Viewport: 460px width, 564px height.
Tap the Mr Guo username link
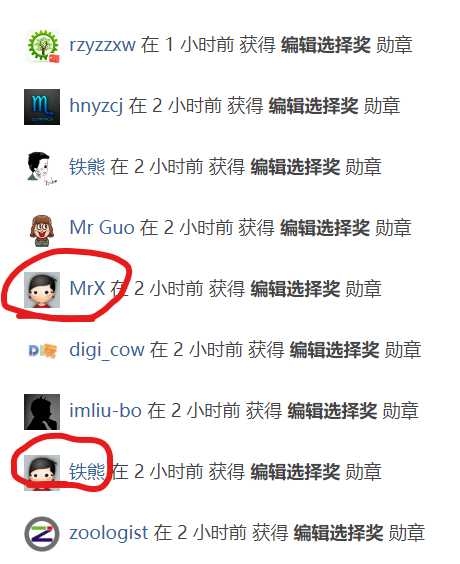tap(102, 228)
